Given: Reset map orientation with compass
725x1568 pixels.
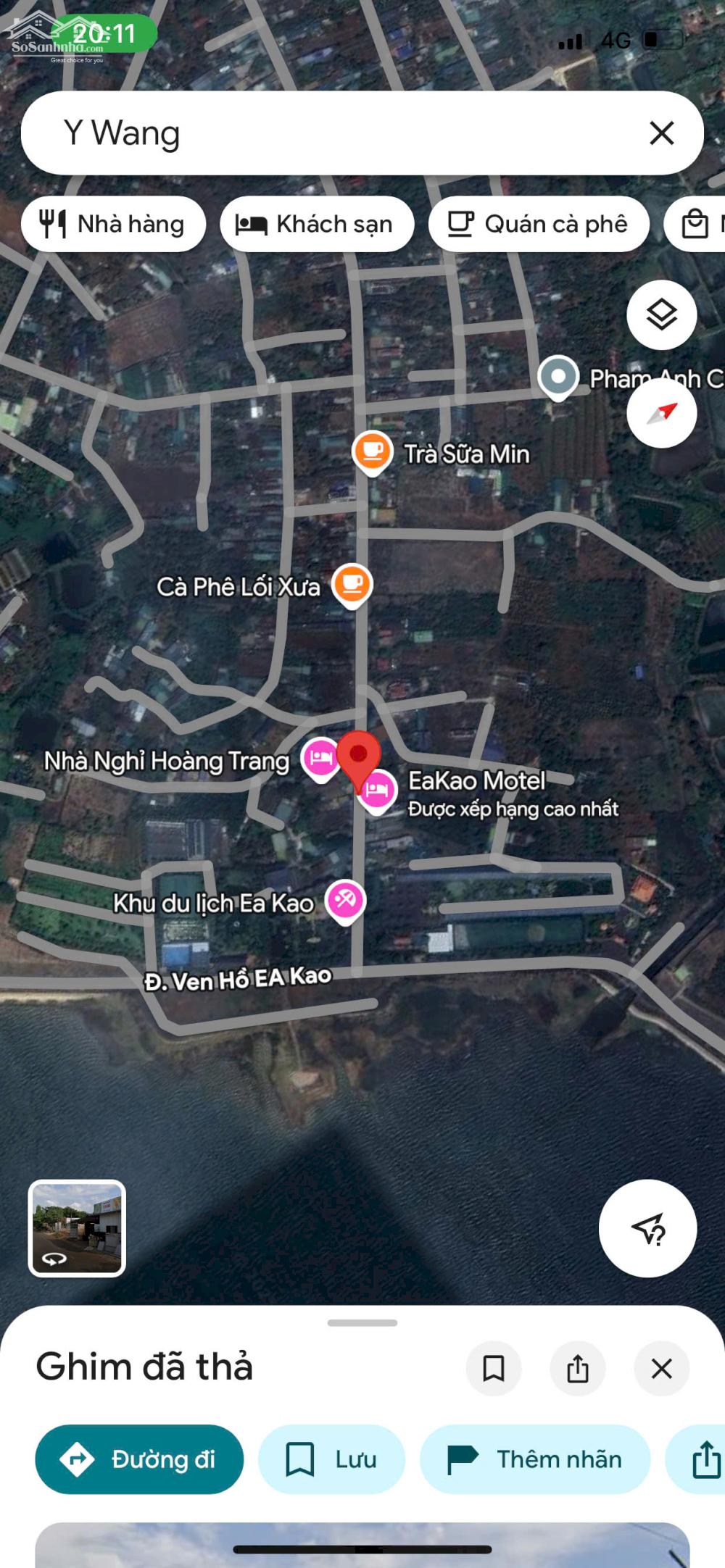Looking at the screenshot, I should [x=661, y=414].
